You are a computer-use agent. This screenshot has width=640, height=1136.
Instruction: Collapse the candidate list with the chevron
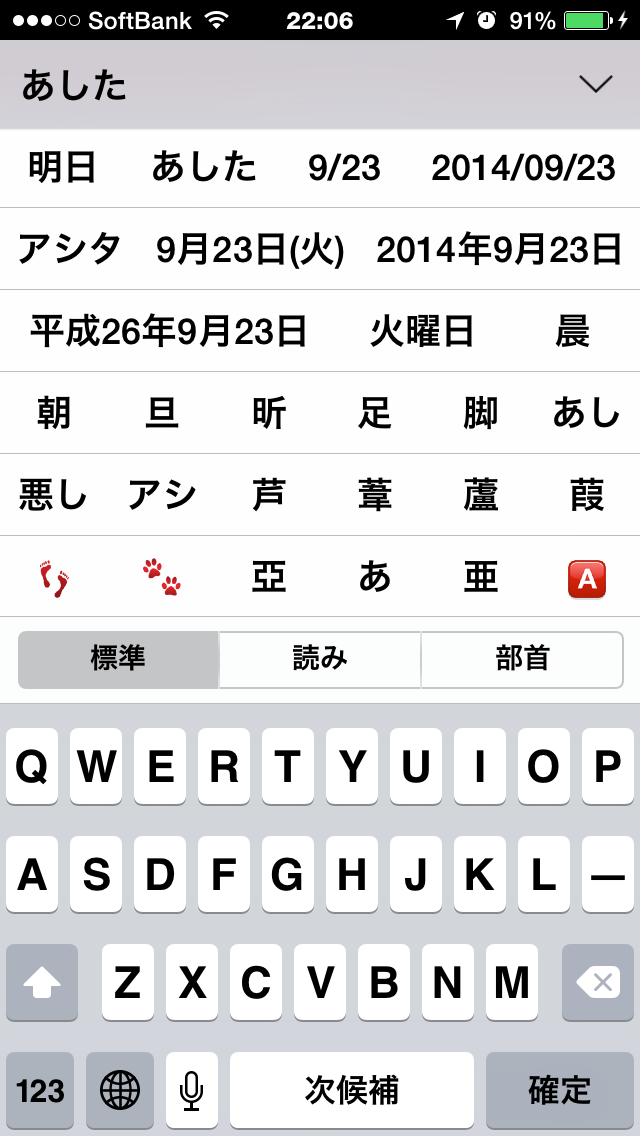[x=596, y=85]
